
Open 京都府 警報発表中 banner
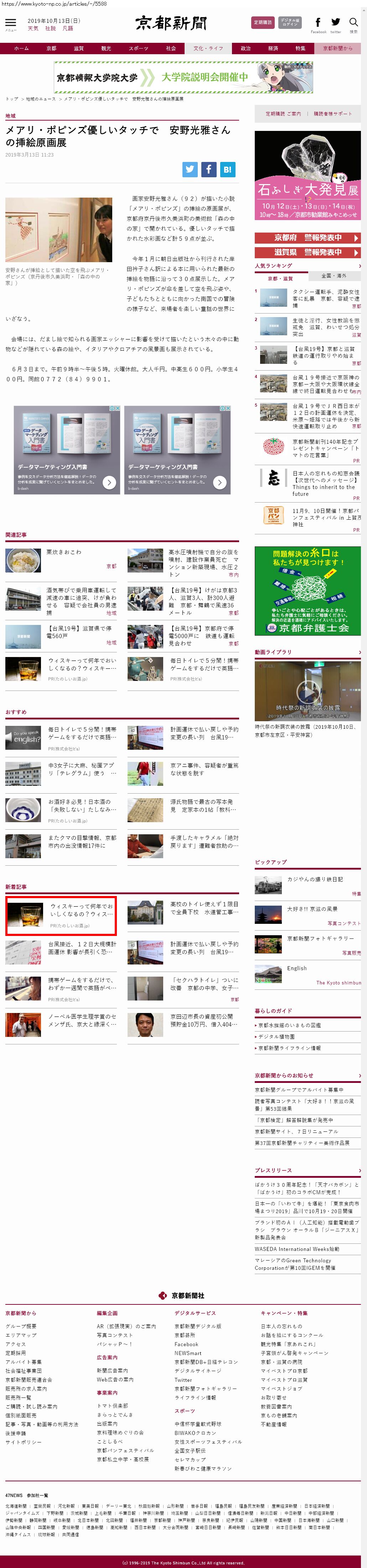coord(307,238)
